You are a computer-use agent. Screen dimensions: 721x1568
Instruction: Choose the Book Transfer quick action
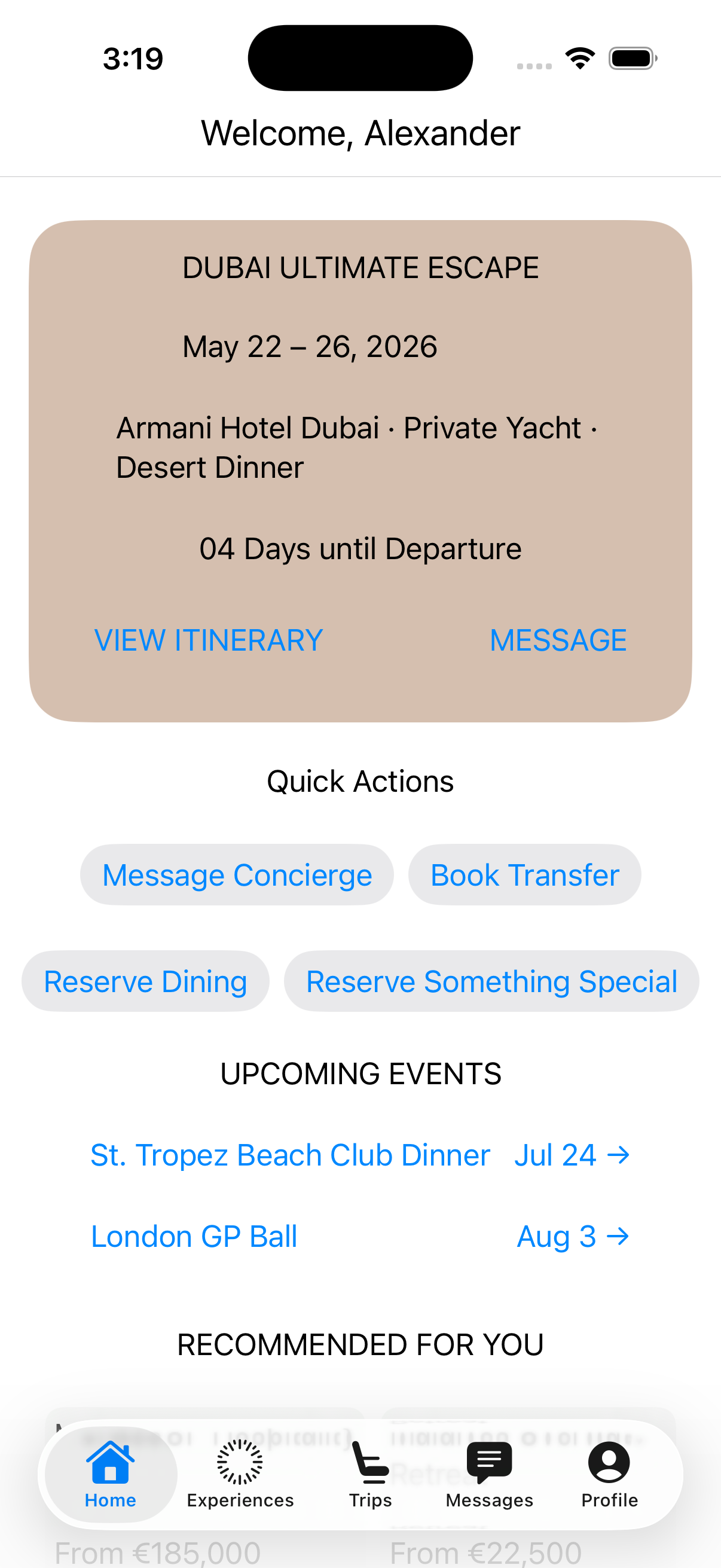[524, 875]
